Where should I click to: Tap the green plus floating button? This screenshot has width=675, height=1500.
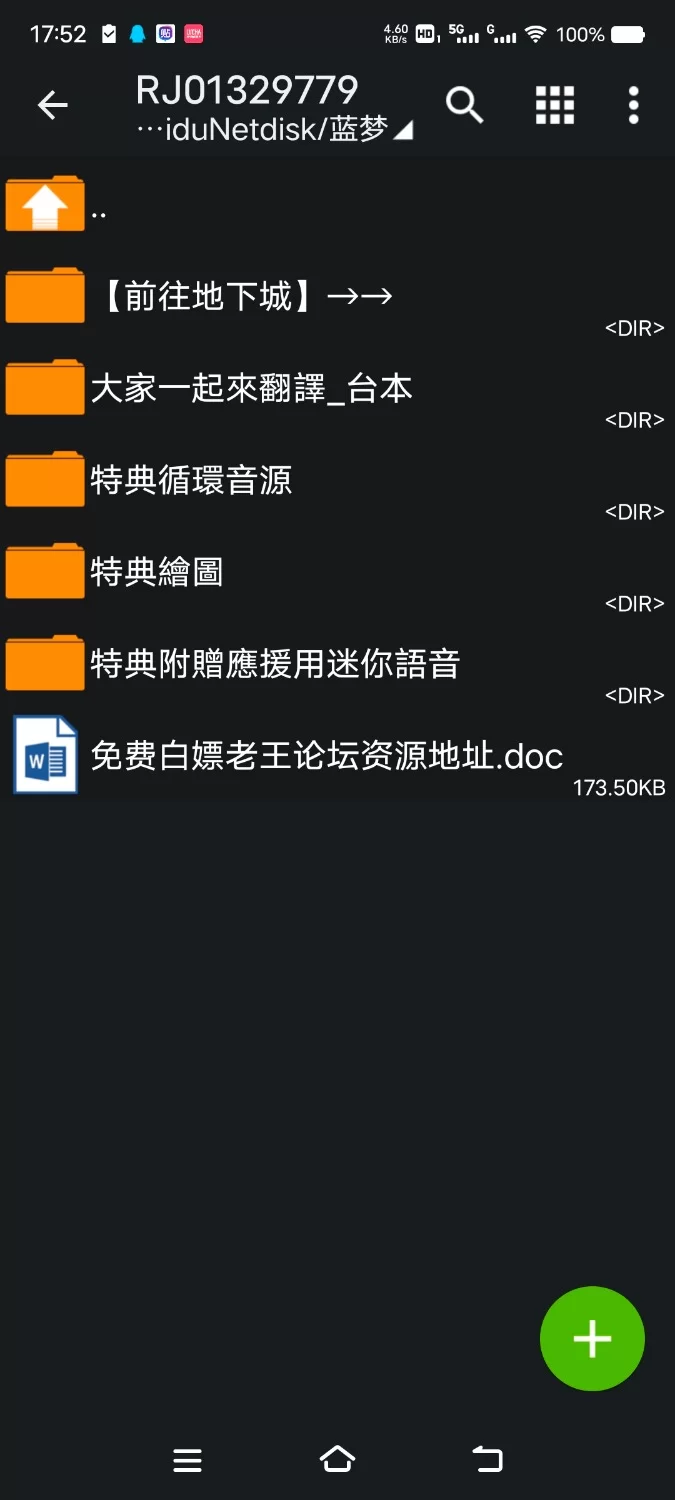click(592, 1338)
